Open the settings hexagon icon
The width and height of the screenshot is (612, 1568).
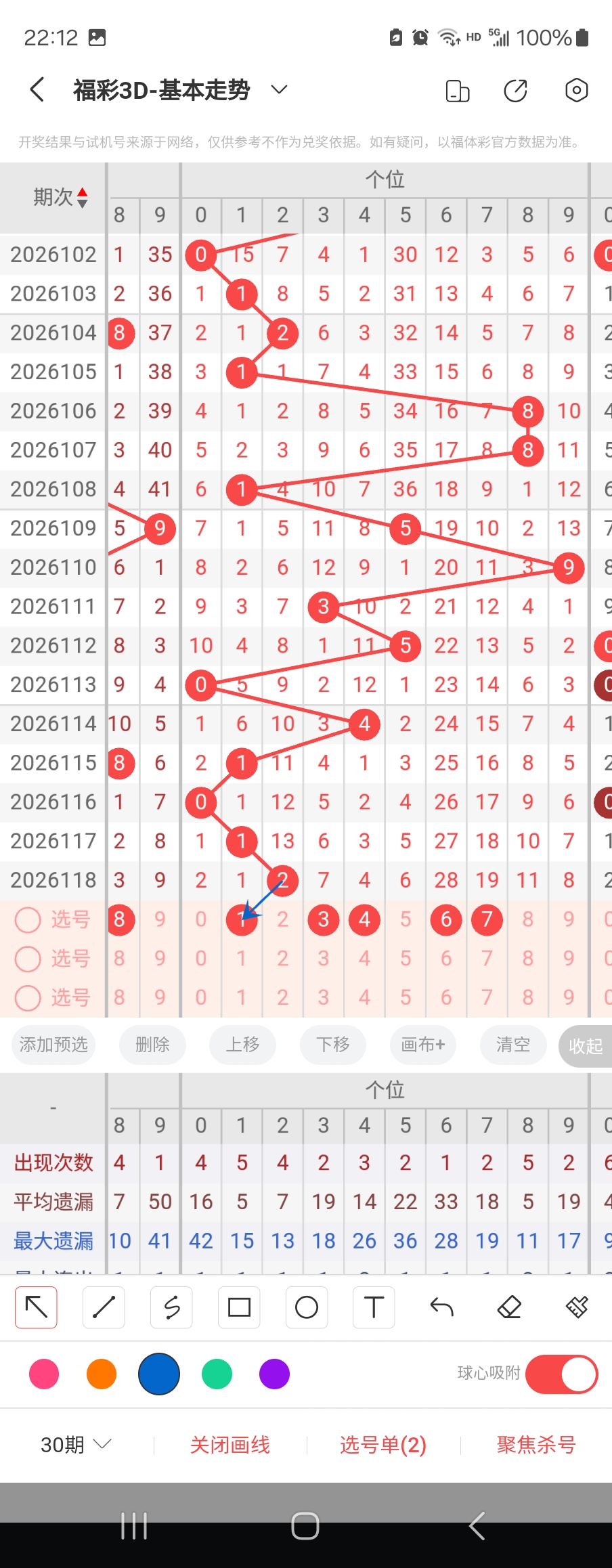(576, 90)
